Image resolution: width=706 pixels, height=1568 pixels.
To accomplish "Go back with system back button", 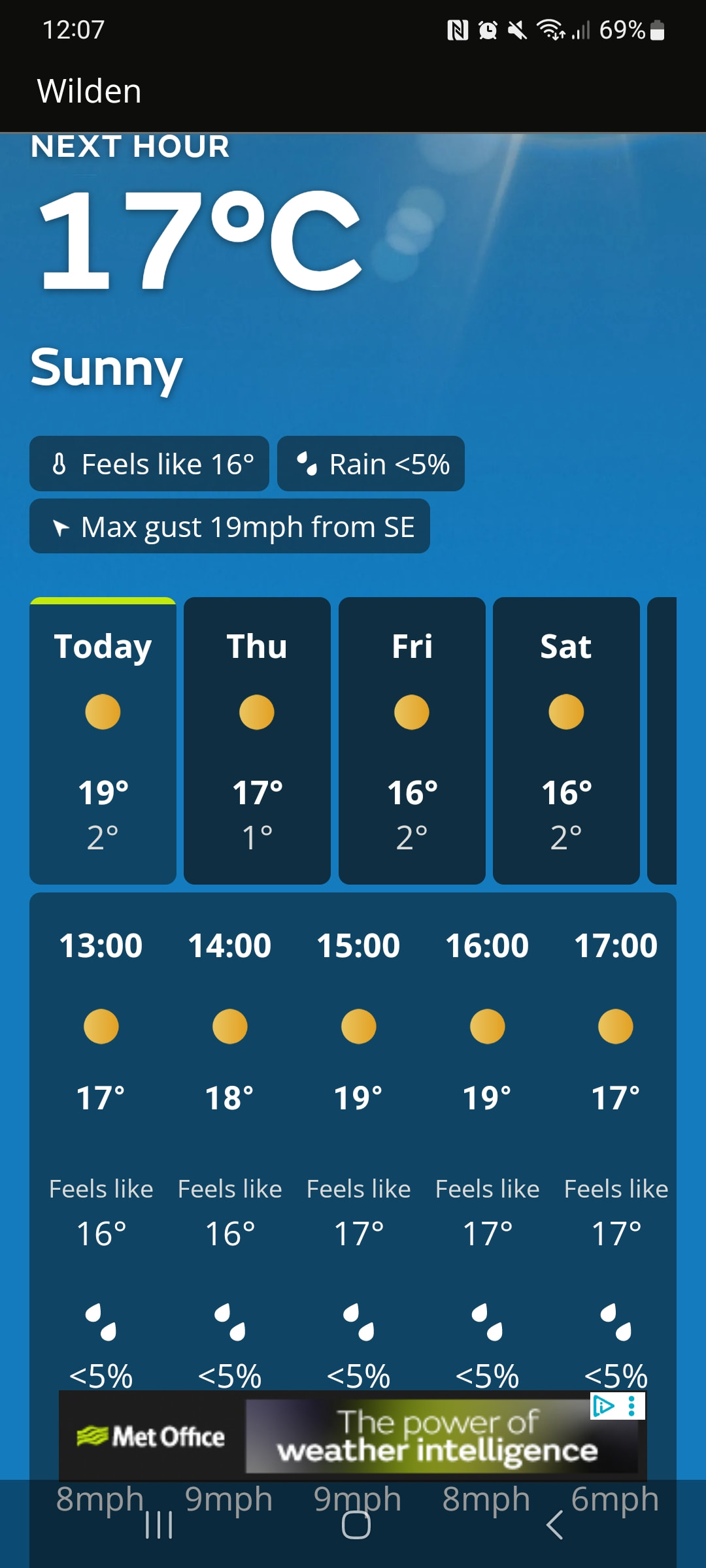I will [x=554, y=1526].
